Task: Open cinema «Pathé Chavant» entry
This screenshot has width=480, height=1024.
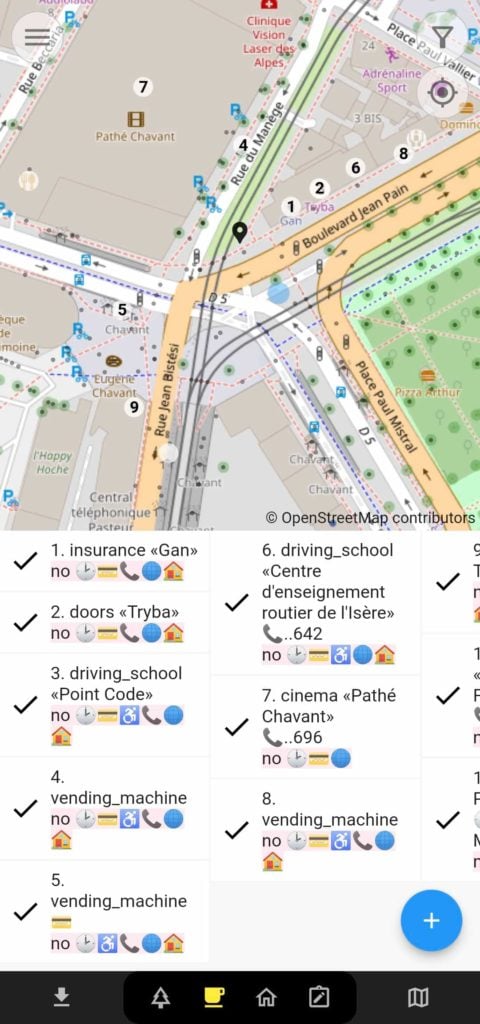Action: (x=315, y=726)
